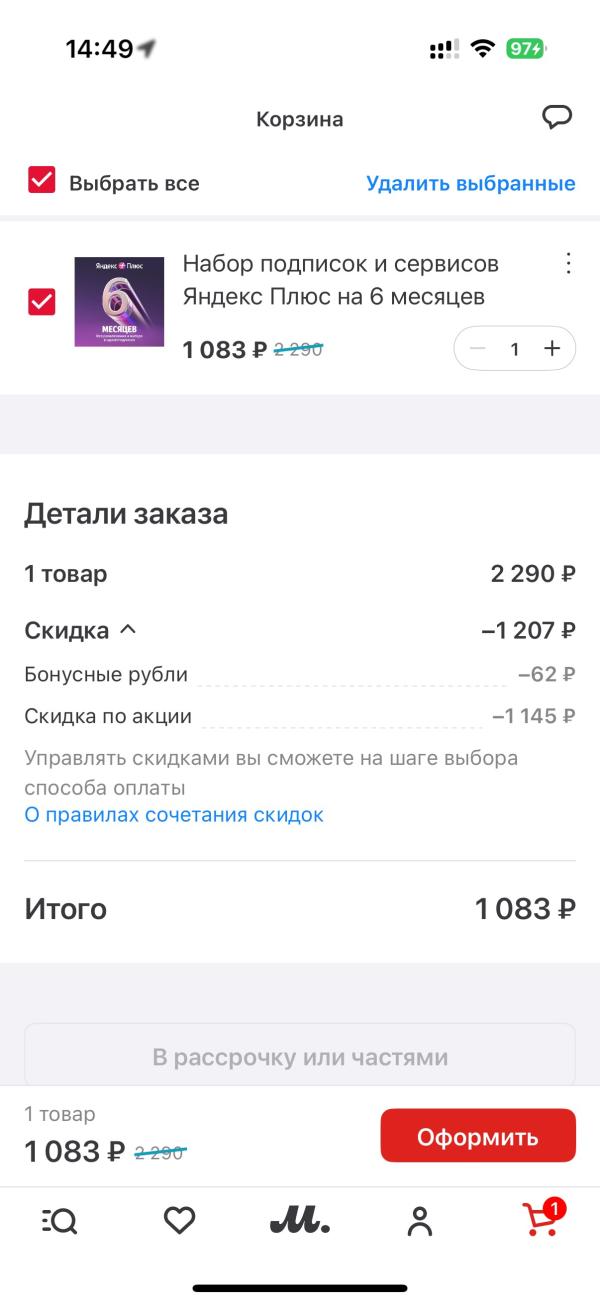600x1303 pixels.
Task: Switch to the catalog search tab
Action: click(x=60, y=1220)
